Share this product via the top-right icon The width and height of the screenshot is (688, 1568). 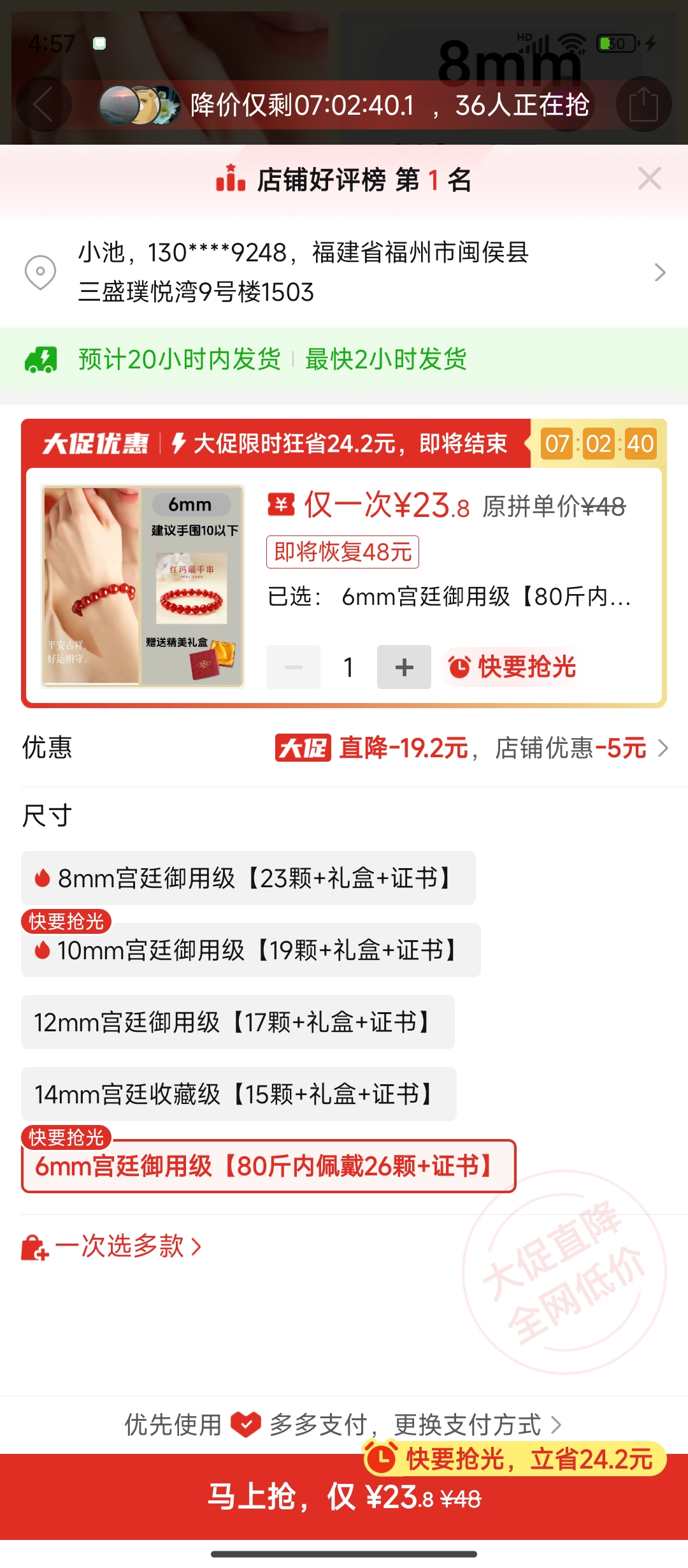643,105
